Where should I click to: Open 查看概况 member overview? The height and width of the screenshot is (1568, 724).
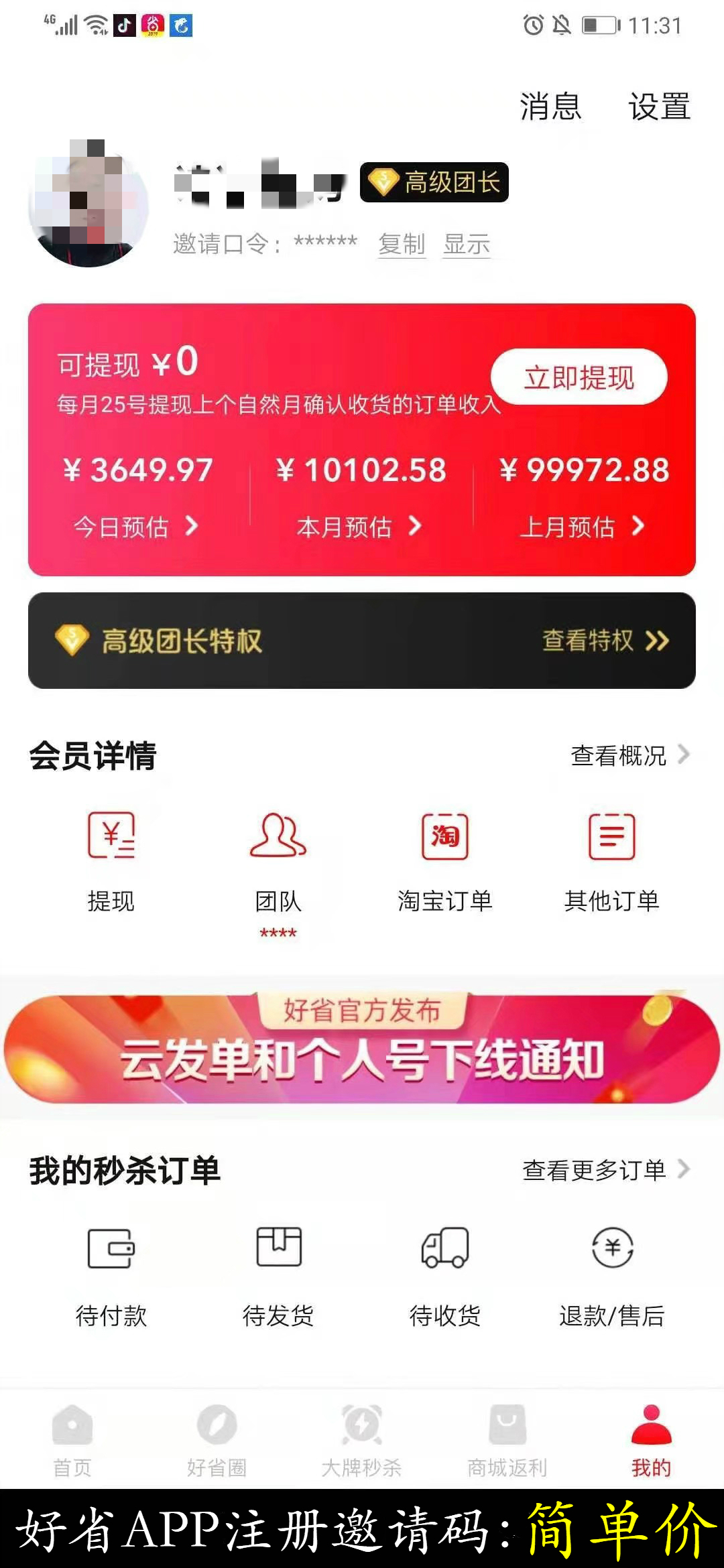[x=629, y=755]
